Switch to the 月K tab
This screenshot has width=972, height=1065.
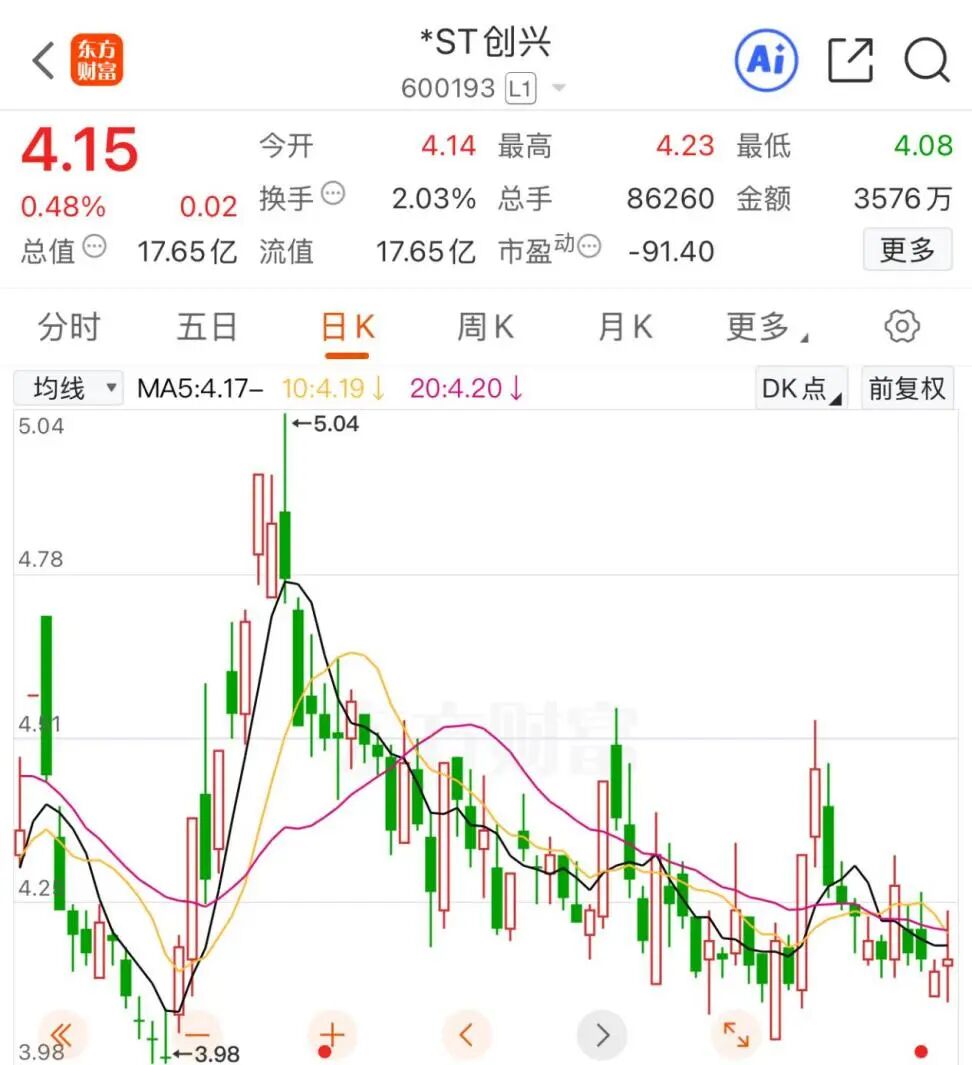pos(625,327)
